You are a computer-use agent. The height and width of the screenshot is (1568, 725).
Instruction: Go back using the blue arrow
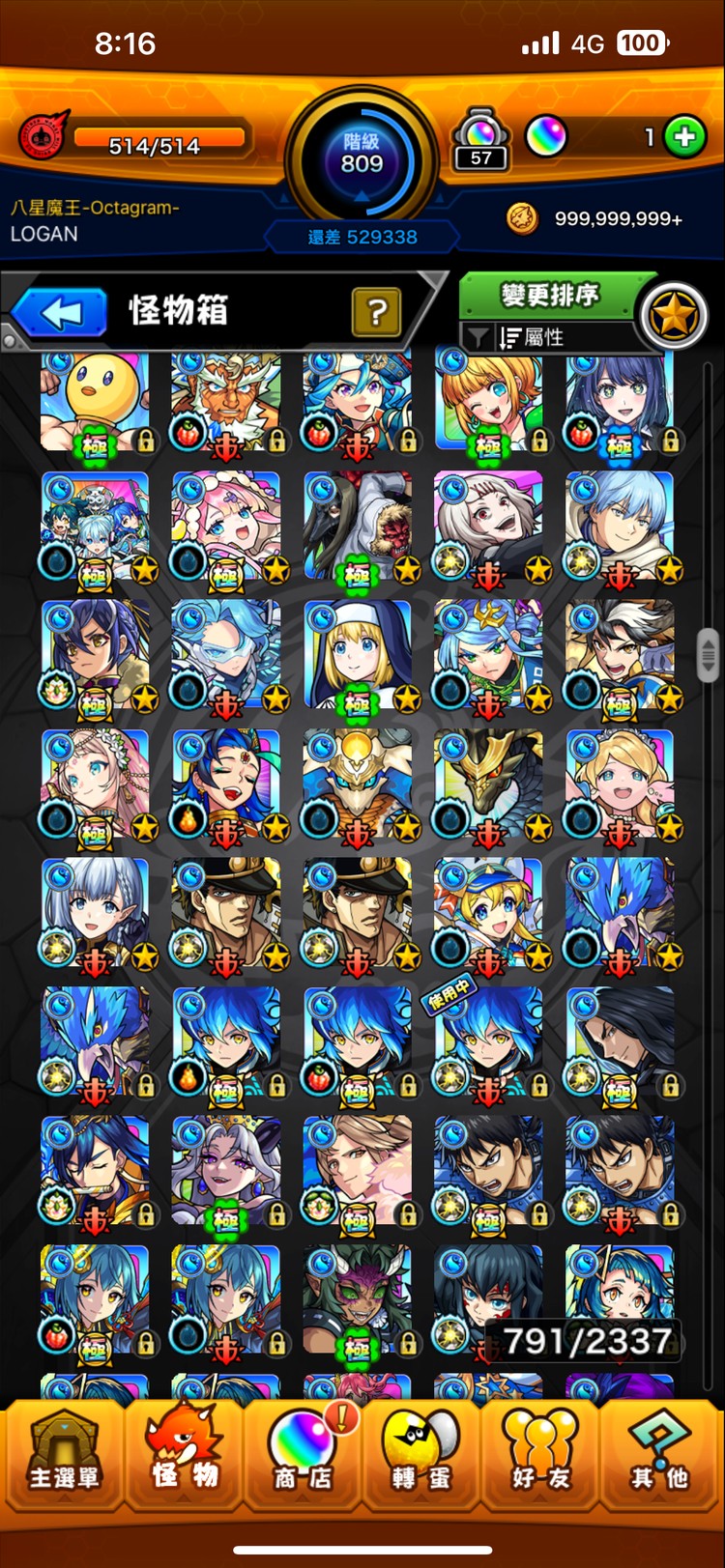(60, 313)
